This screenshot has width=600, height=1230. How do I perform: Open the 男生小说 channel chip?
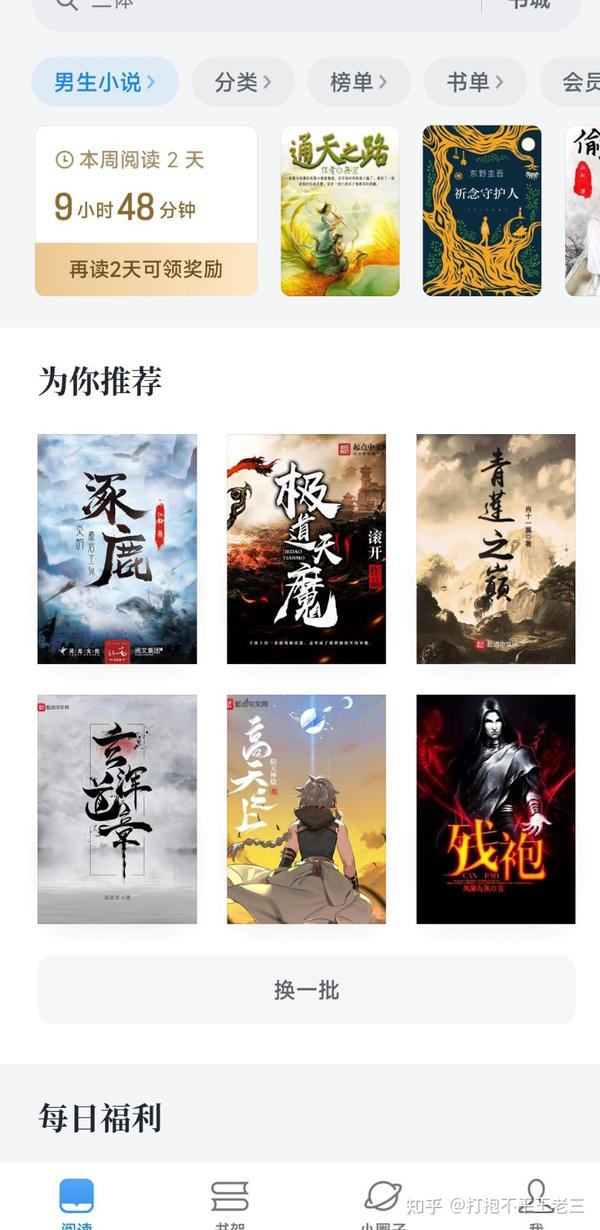105,82
